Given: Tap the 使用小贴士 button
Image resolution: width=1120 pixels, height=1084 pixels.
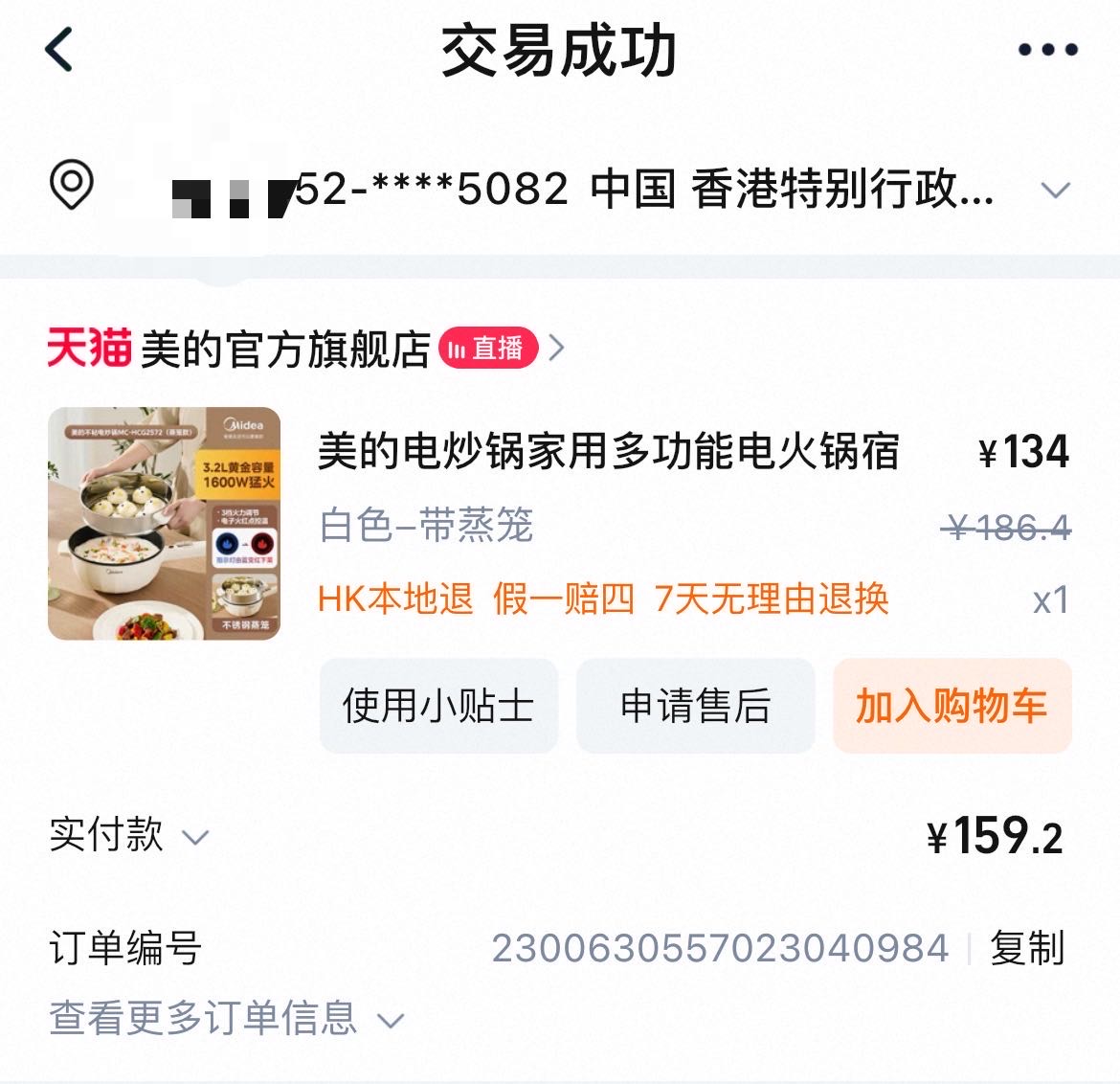Looking at the screenshot, I should click(438, 706).
